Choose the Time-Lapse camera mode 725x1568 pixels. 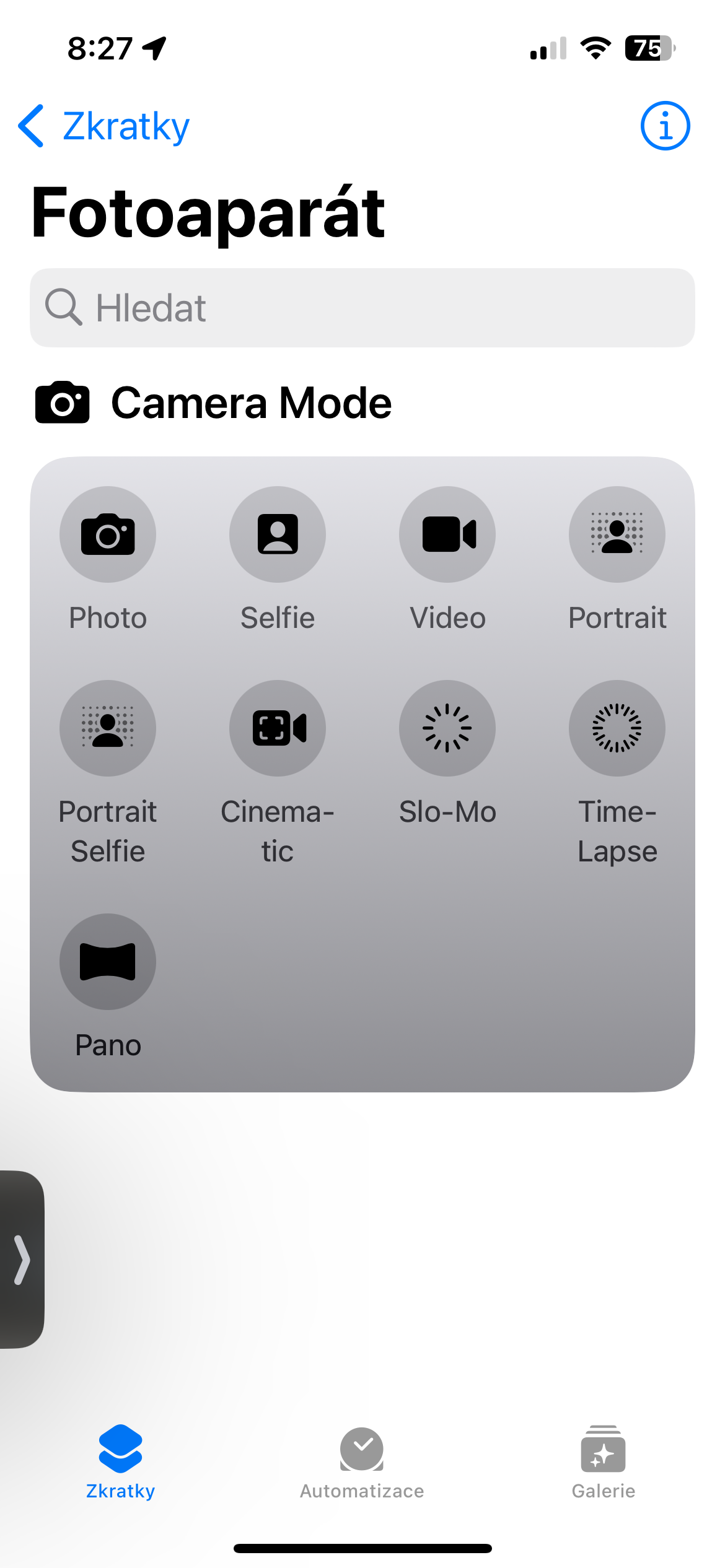tap(617, 728)
